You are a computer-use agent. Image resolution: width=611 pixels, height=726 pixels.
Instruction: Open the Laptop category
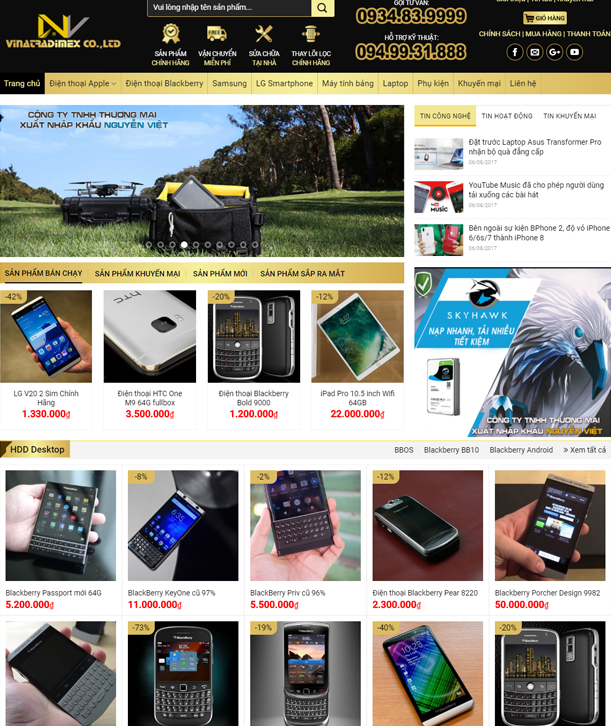(395, 84)
